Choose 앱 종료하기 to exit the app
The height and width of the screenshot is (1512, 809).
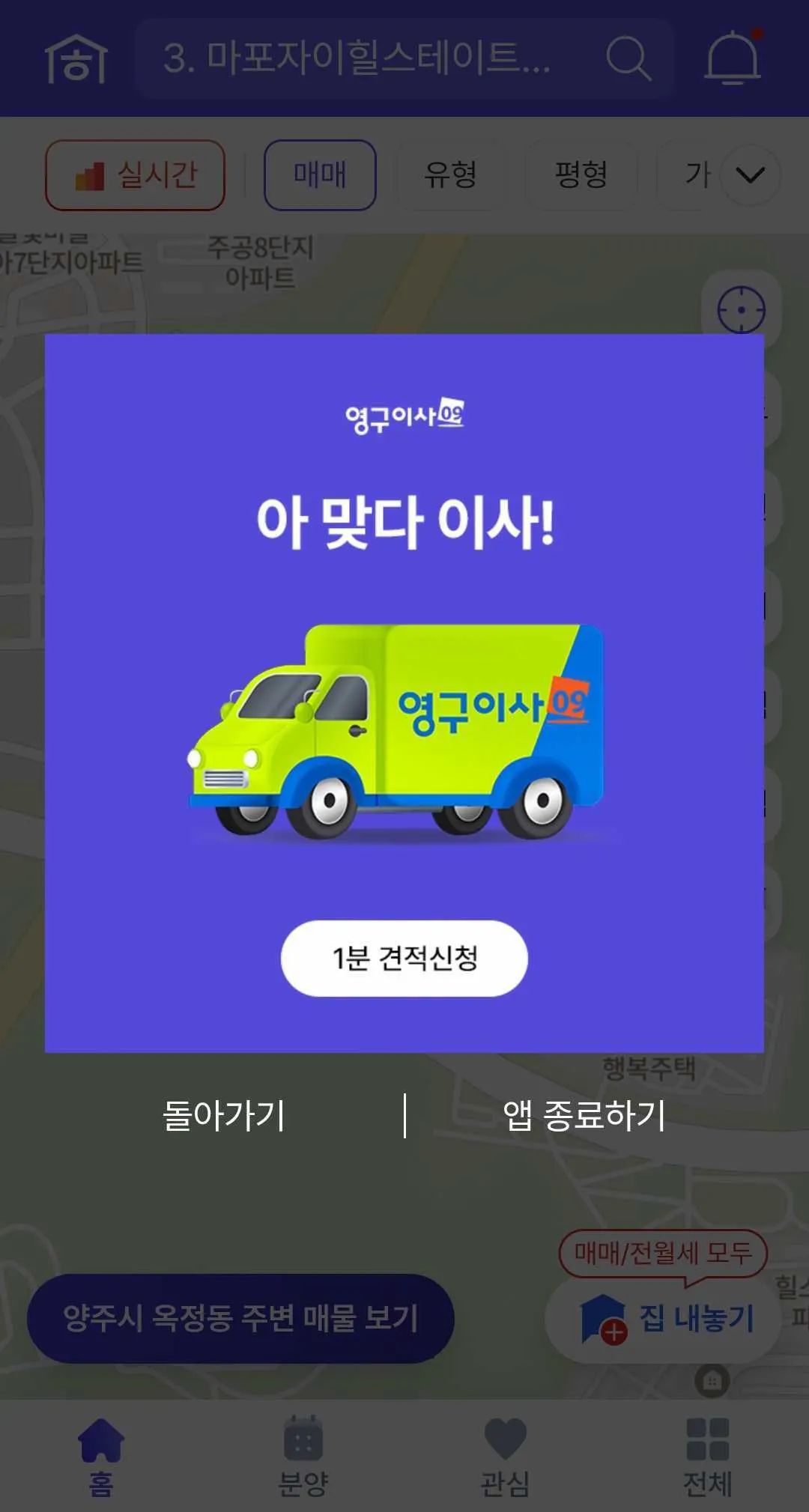click(584, 1115)
